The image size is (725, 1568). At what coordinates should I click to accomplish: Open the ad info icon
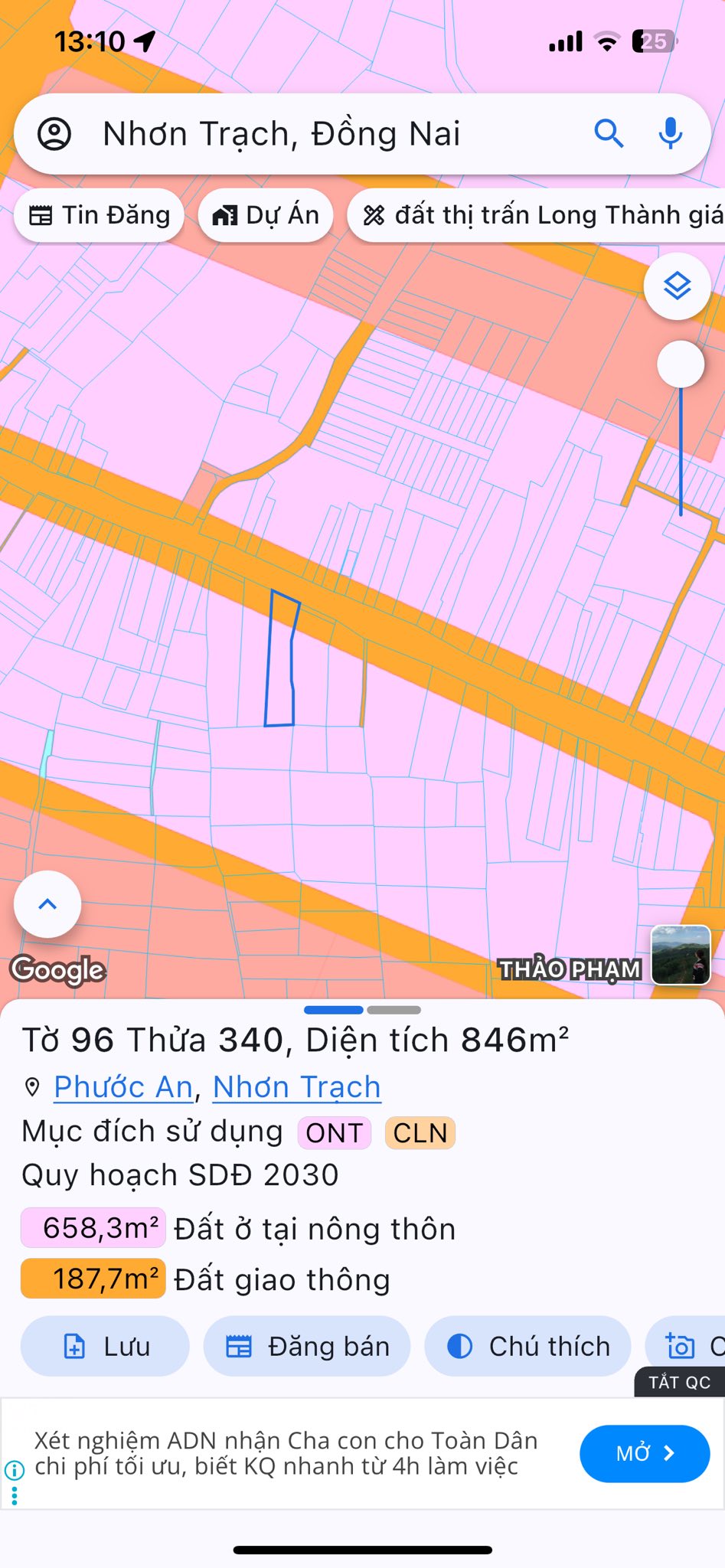click(x=15, y=1469)
